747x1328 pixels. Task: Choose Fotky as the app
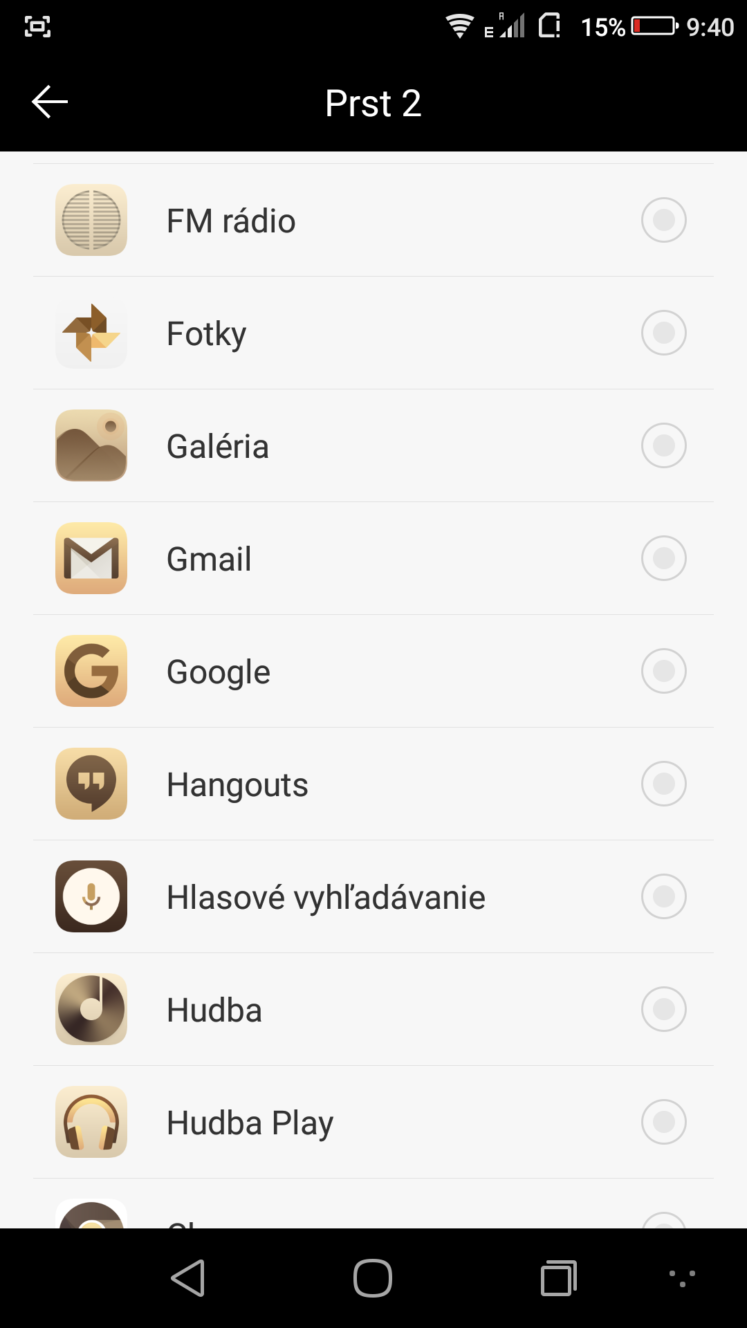tap(373, 333)
